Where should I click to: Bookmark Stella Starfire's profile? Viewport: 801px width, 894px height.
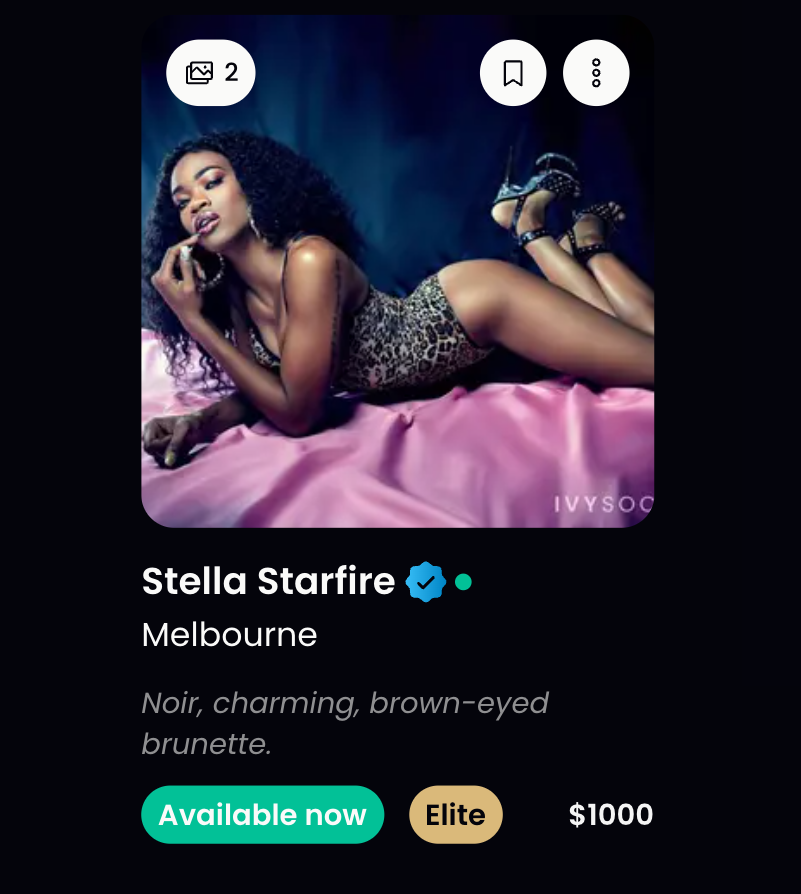pyautogui.click(x=513, y=73)
